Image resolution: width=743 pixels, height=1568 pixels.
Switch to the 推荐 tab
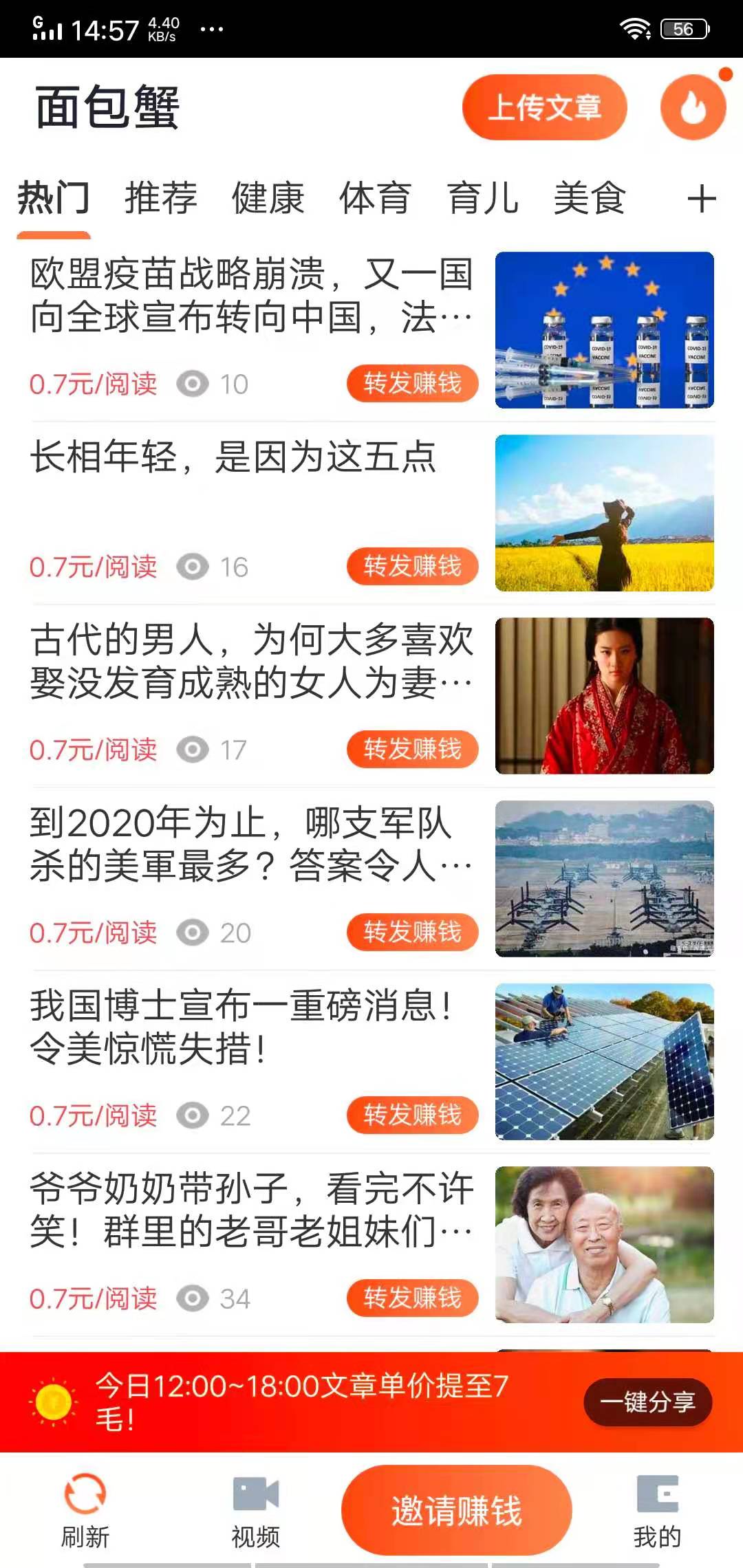coord(160,198)
